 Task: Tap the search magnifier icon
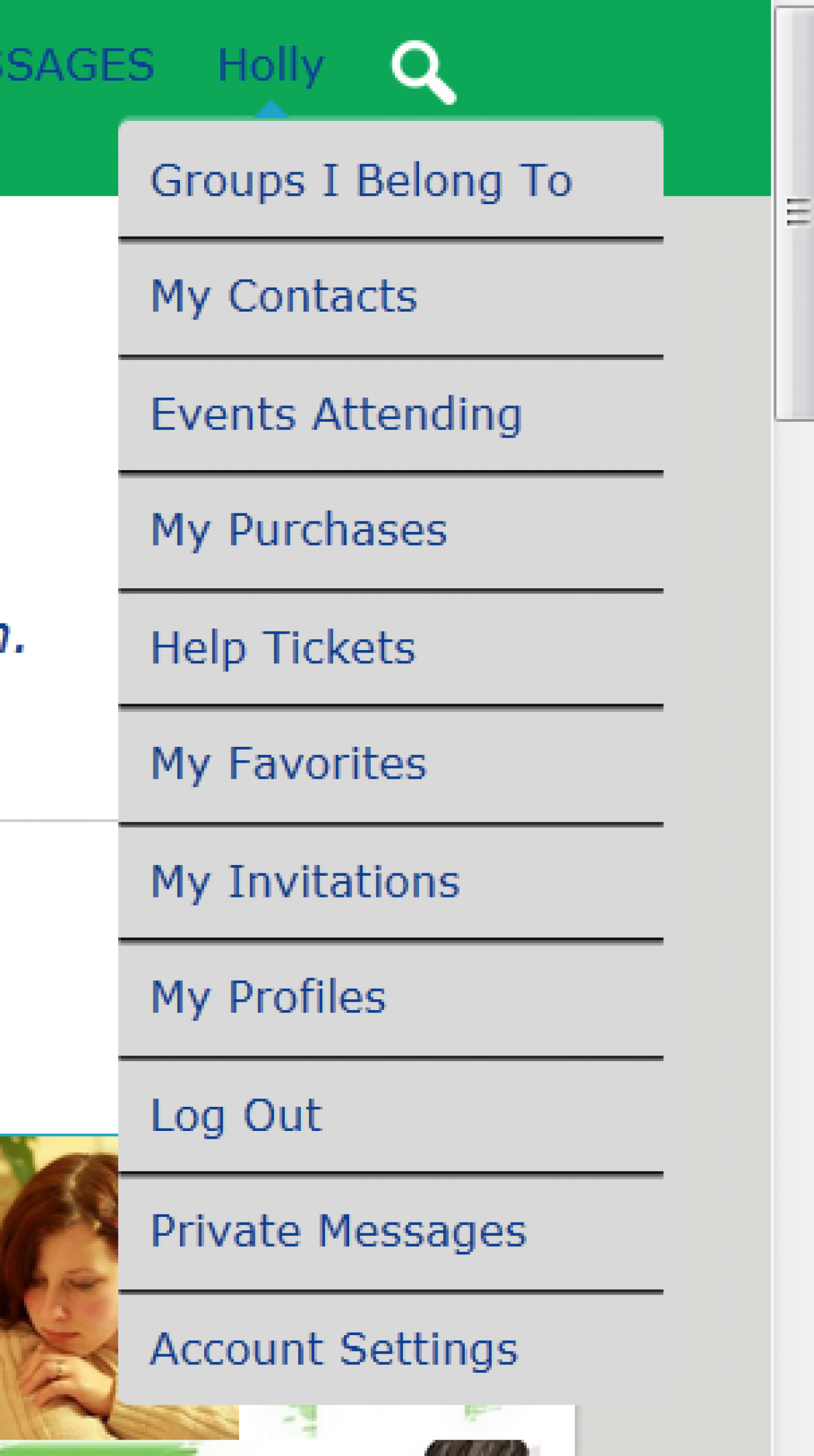tap(423, 71)
